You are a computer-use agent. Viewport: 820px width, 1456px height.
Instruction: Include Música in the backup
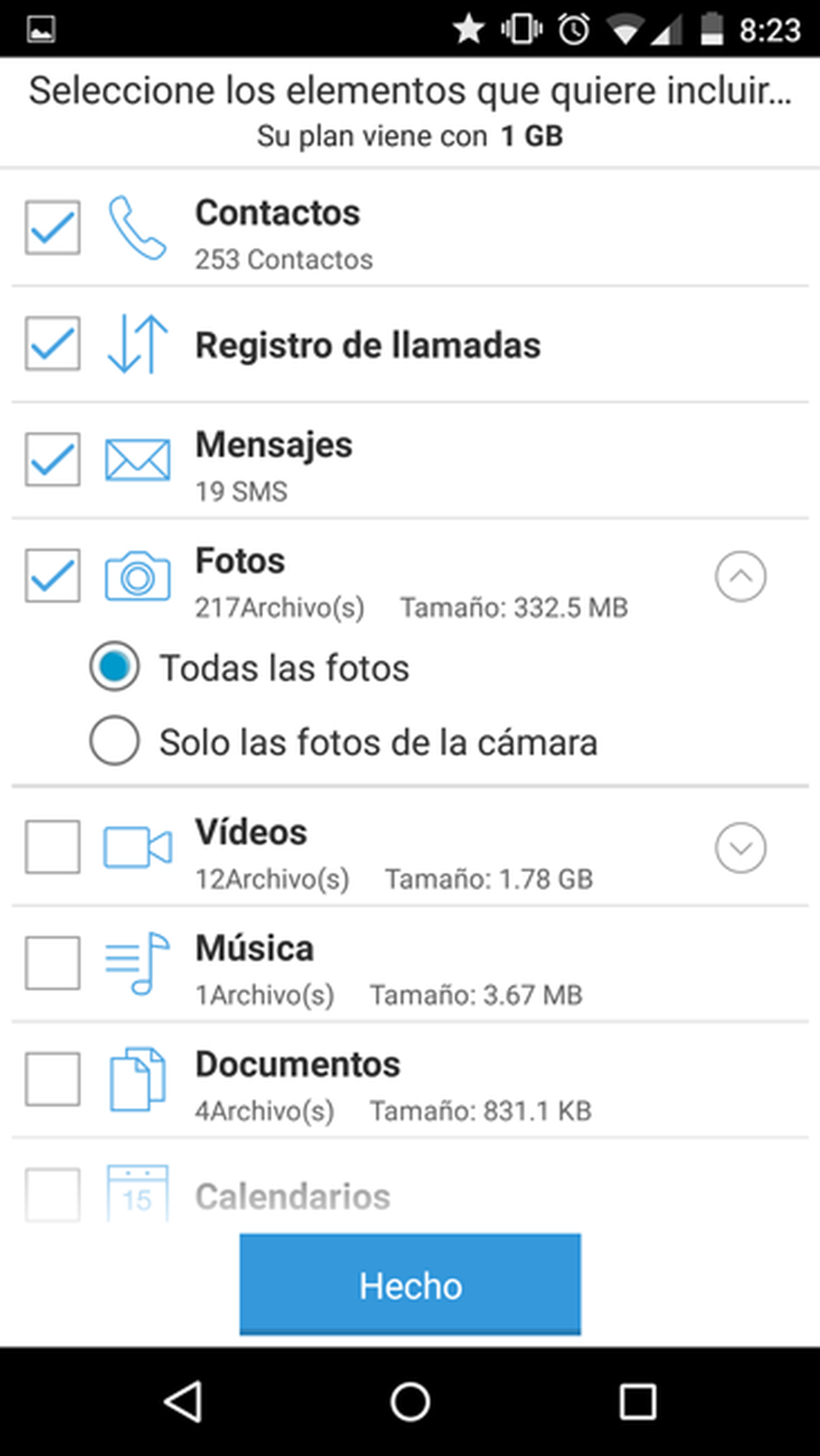[52, 963]
